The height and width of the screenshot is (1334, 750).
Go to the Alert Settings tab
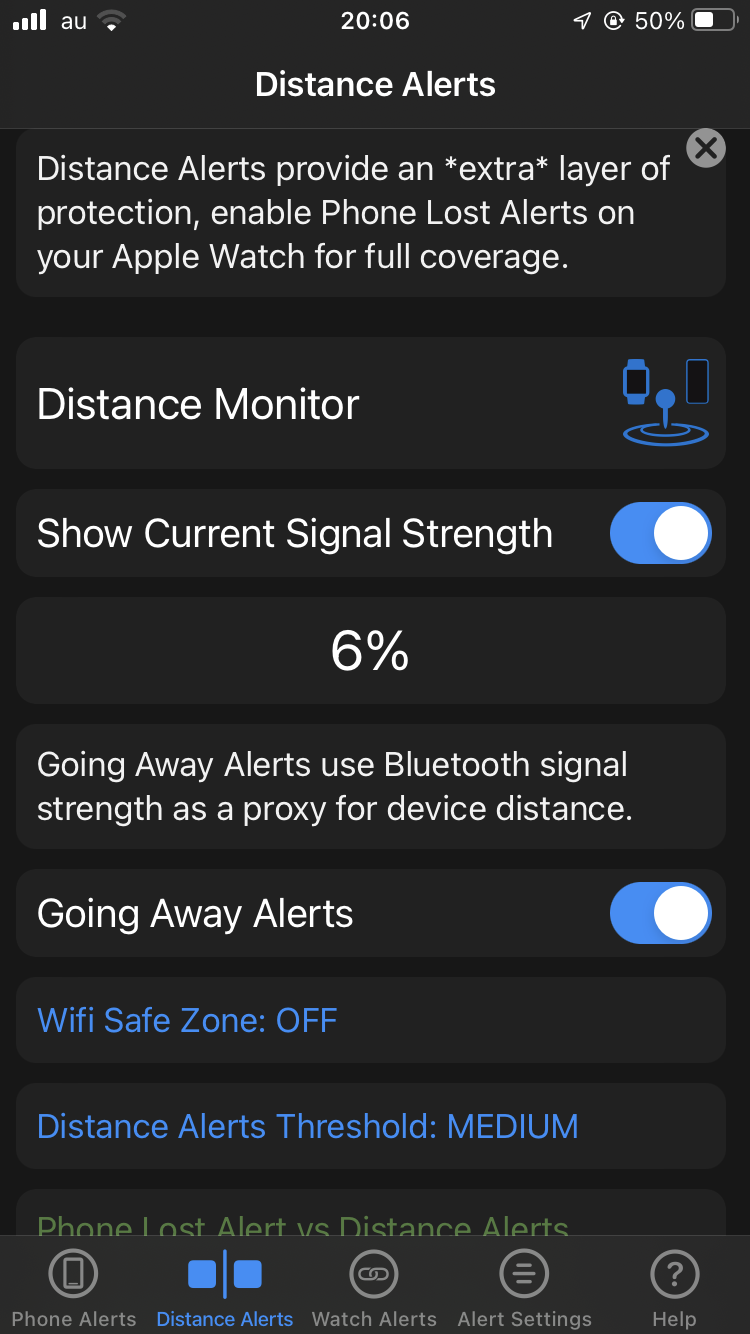(524, 1286)
